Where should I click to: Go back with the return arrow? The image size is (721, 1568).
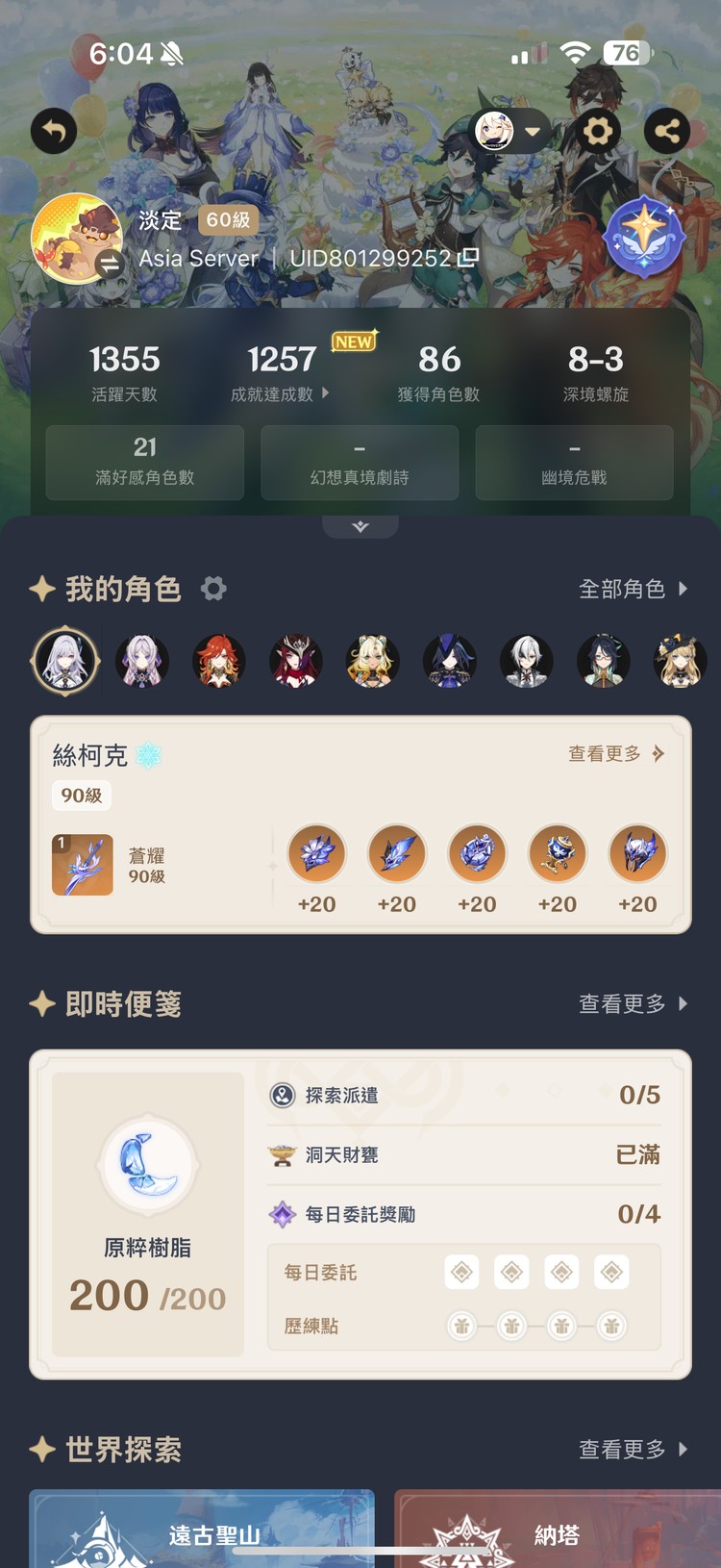tap(54, 131)
